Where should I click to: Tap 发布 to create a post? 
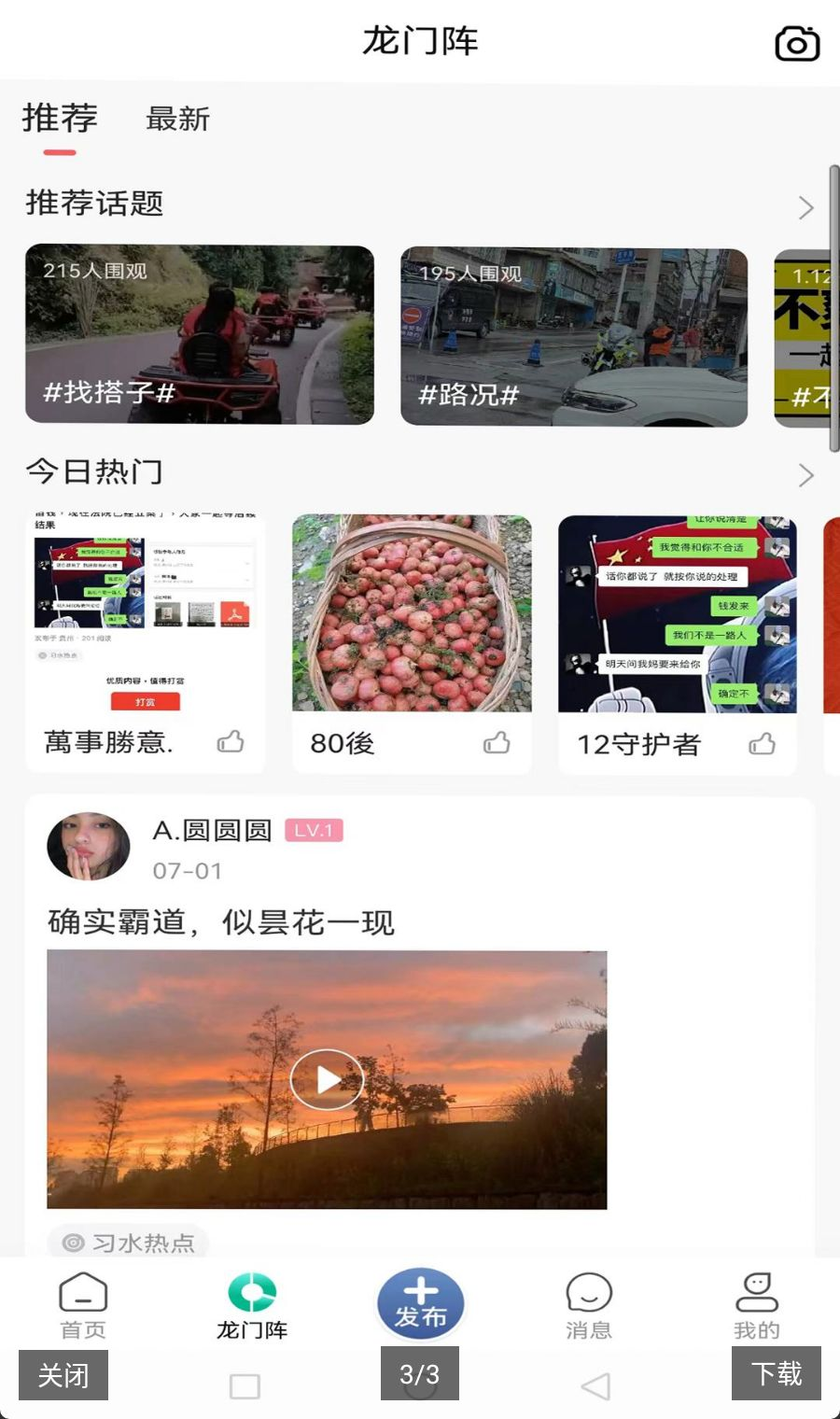tap(420, 1303)
